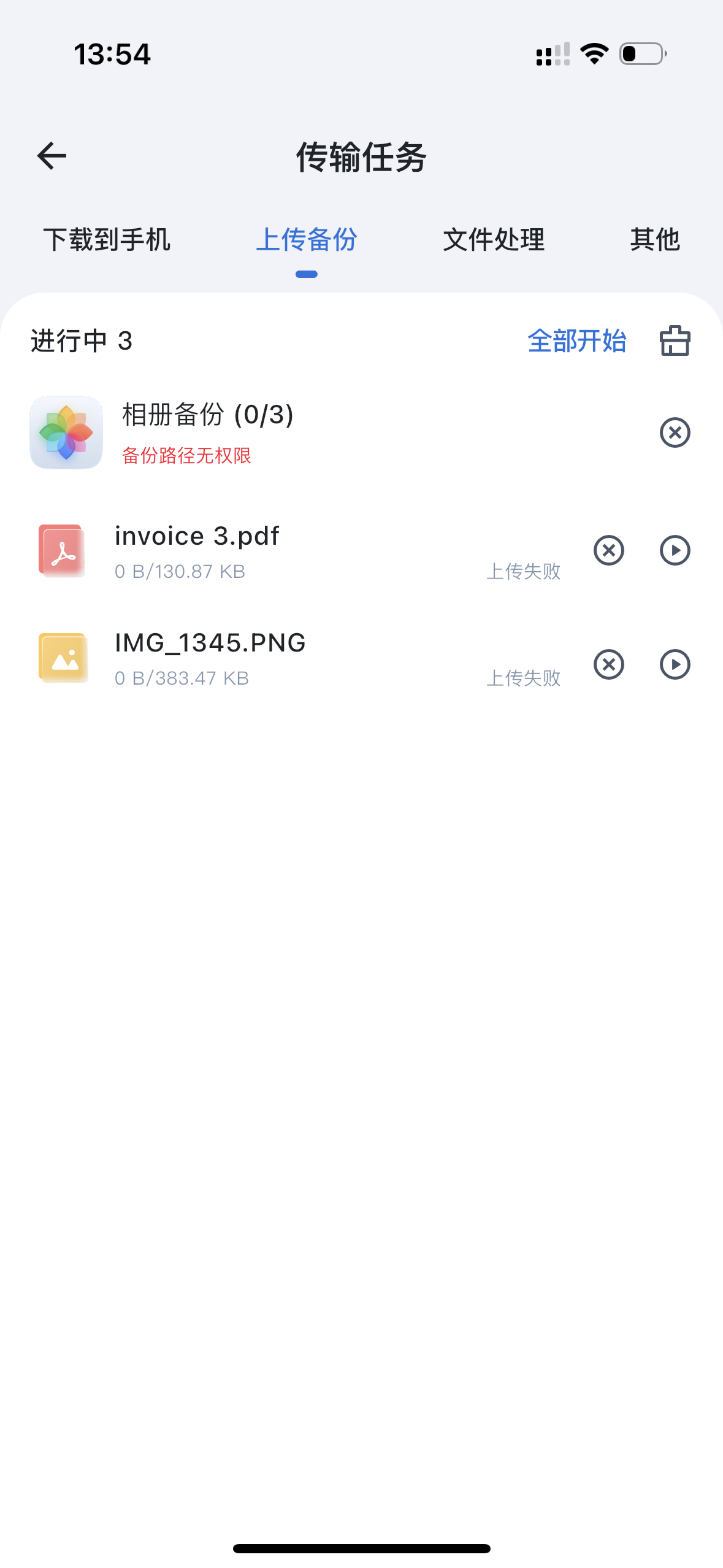Resume the IMG_1345.PNG upload
Image resolution: width=723 pixels, height=1568 pixels.
pyautogui.click(x=675, y=664)
